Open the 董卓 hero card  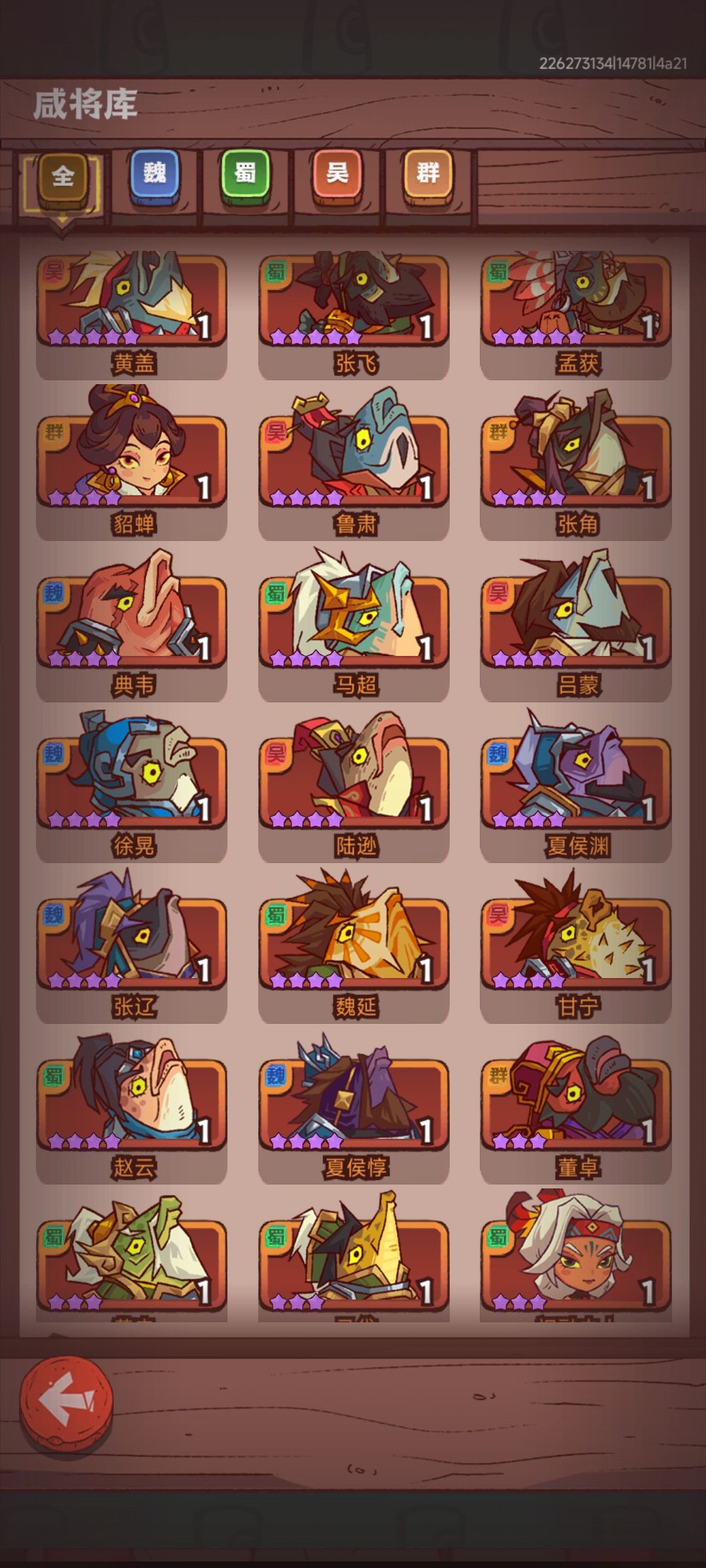576,1108
